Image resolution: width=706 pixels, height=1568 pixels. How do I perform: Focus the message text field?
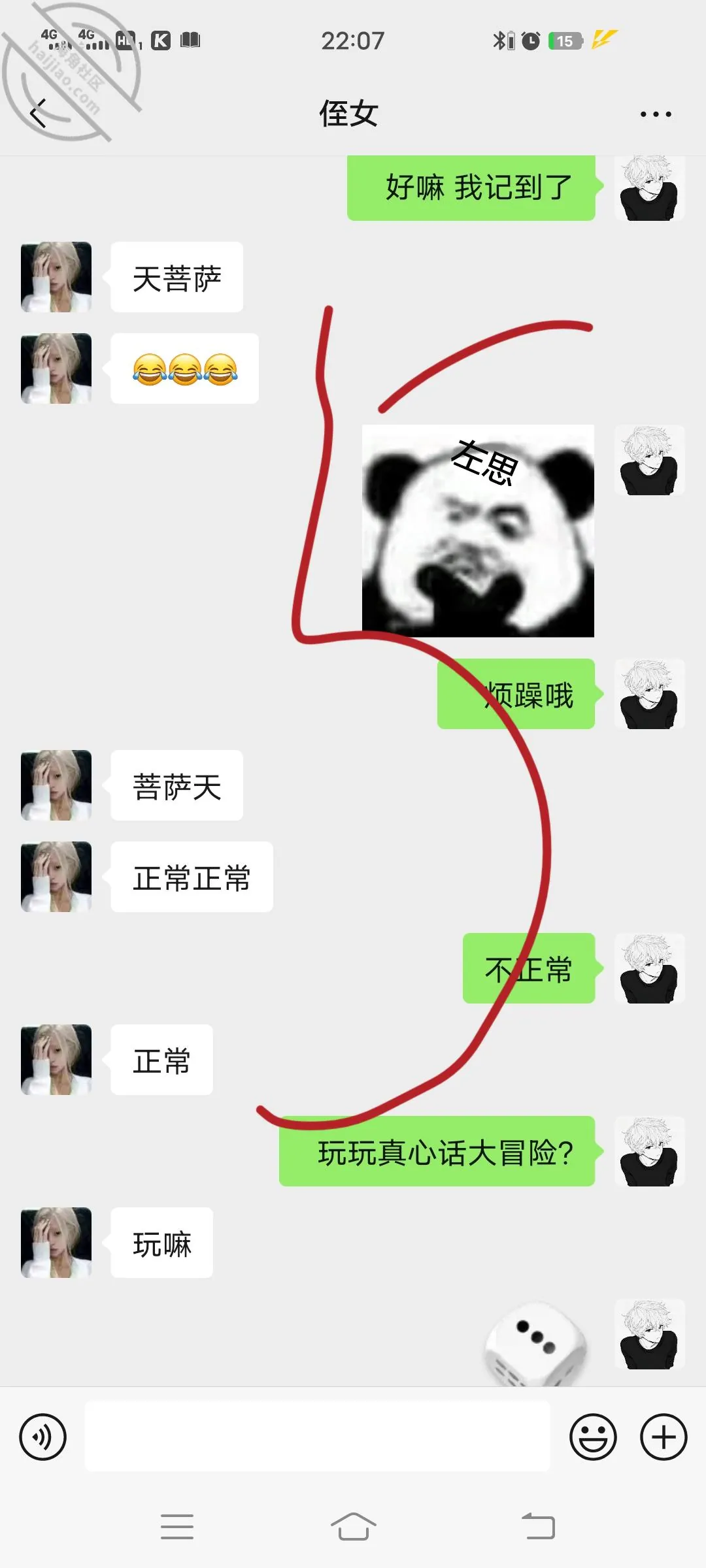pyautogui.click(x=317, y=1437)
